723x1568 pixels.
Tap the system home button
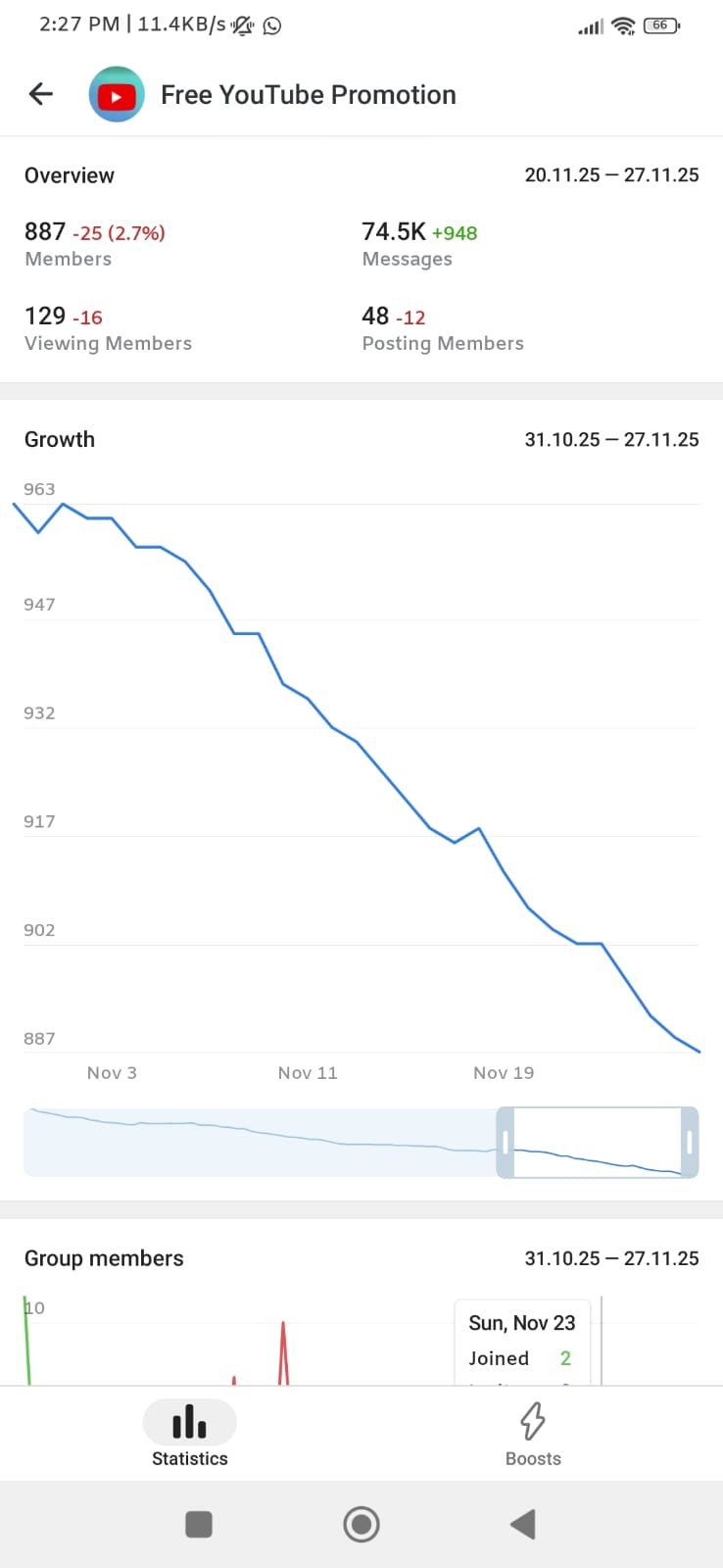361,1524
